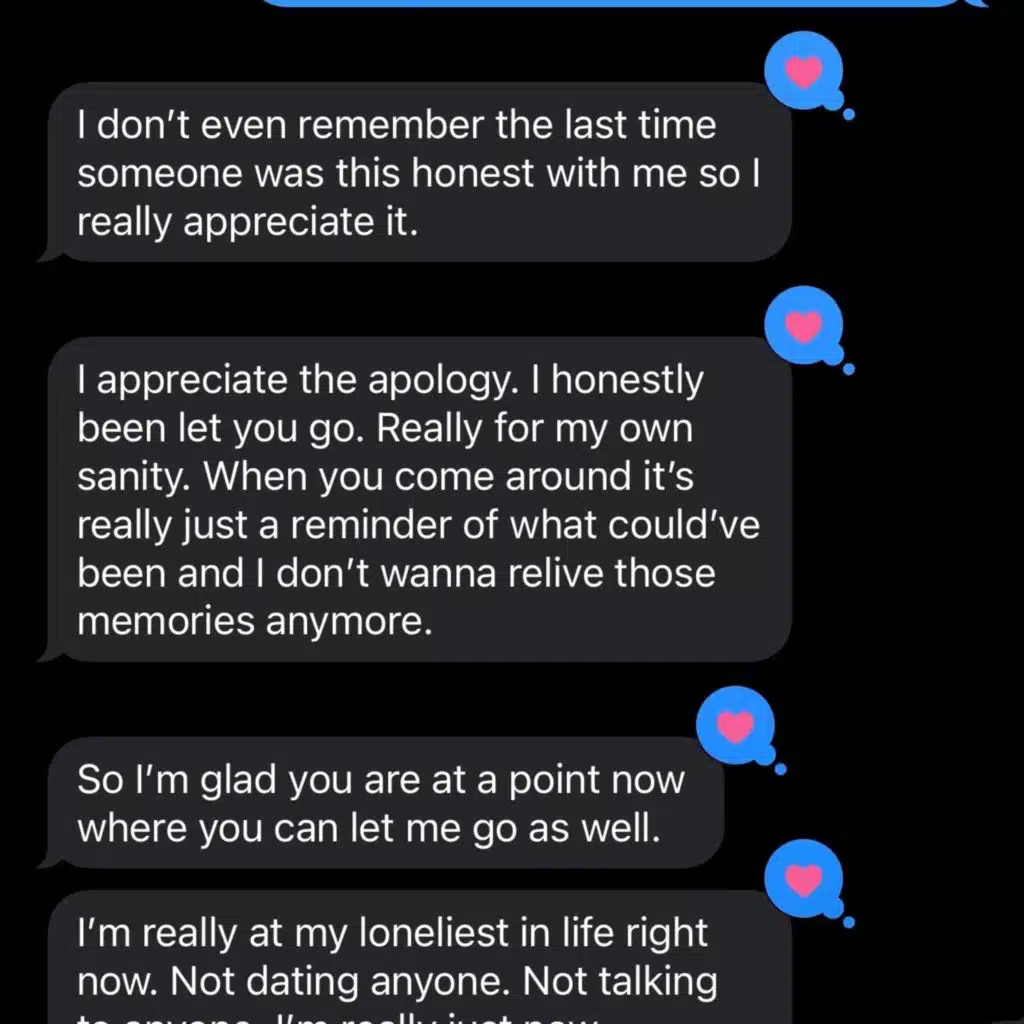View the heart tapback on the "loneliest in life" message
Screen dimensions: 1024x1024
pyautogui.click(x=803, y=879)
